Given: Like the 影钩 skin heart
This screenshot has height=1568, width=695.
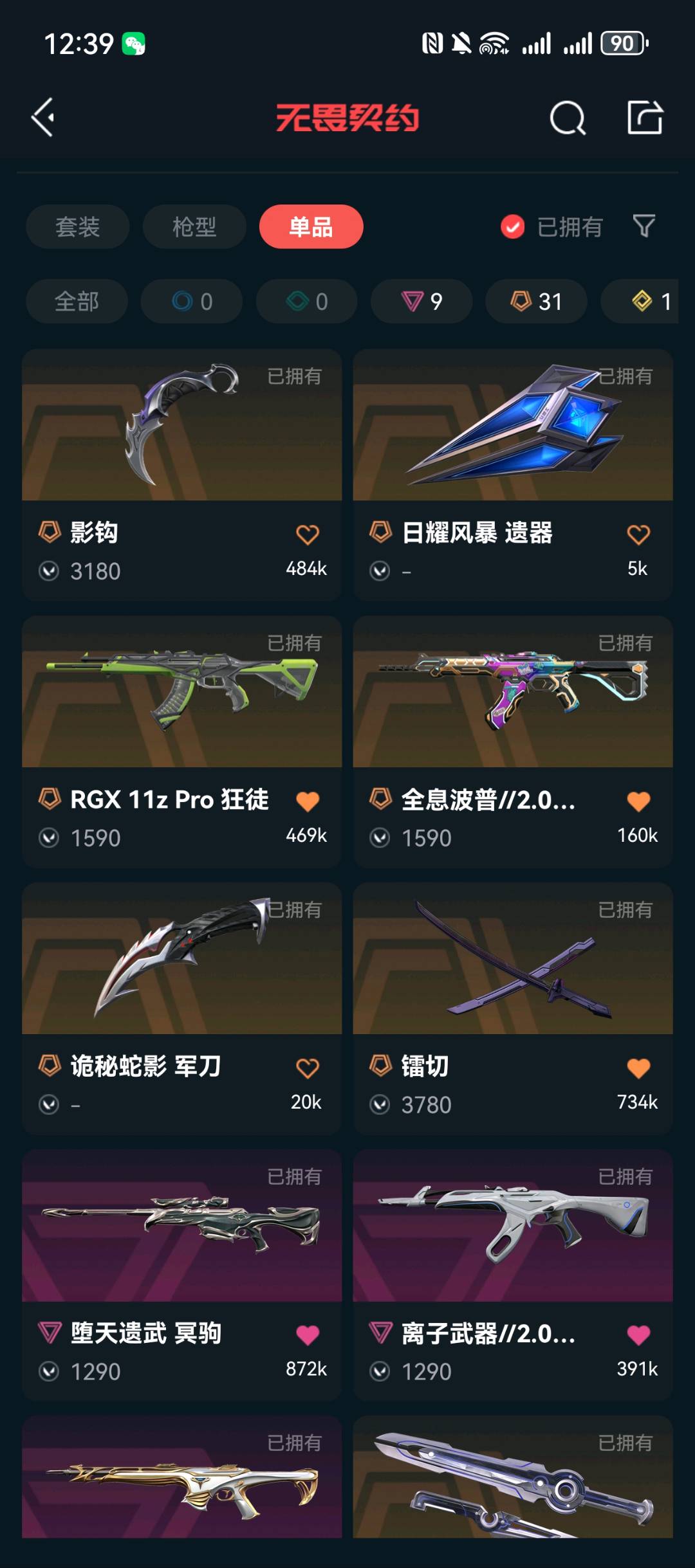Looking at the screenshot, I should coord(308,534).
